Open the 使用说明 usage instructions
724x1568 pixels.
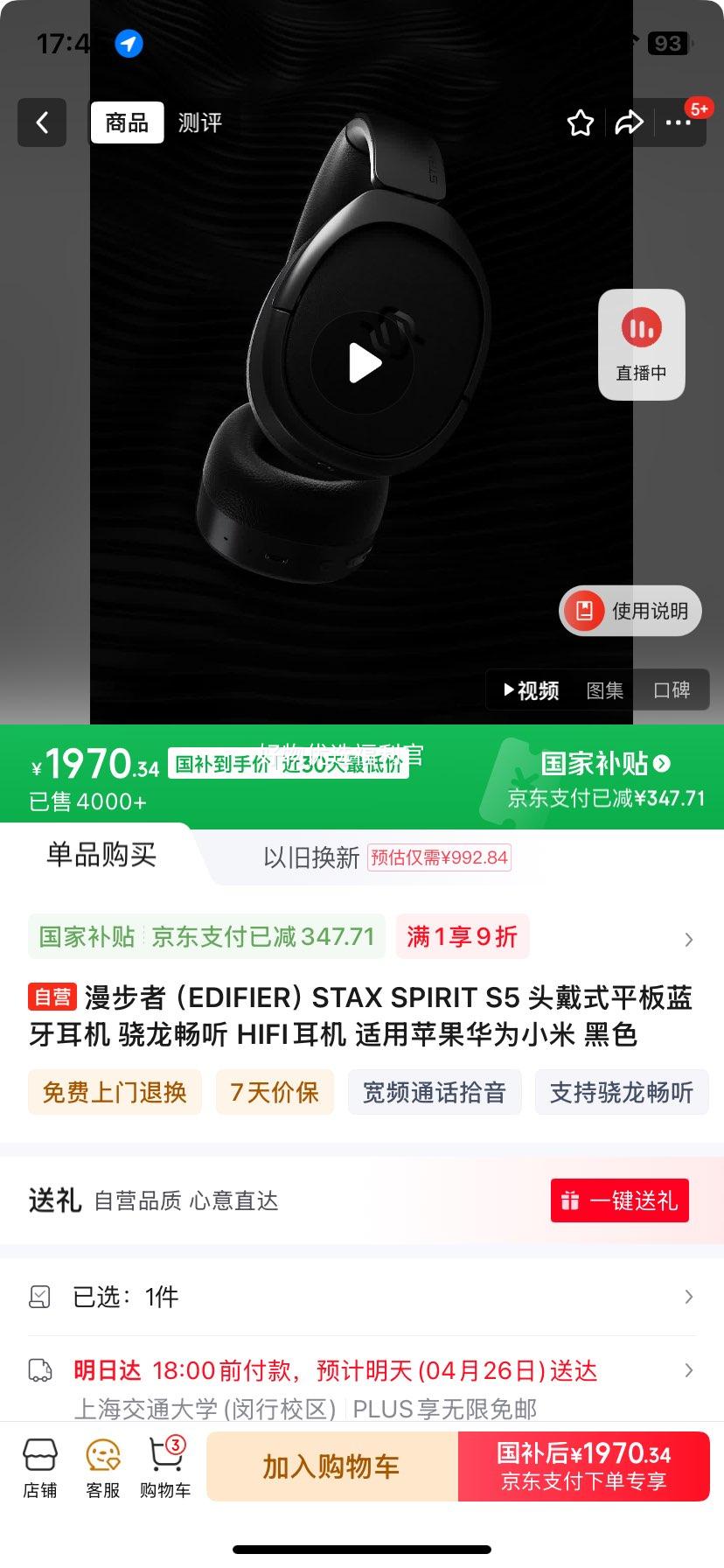click(x=630, y=611)
